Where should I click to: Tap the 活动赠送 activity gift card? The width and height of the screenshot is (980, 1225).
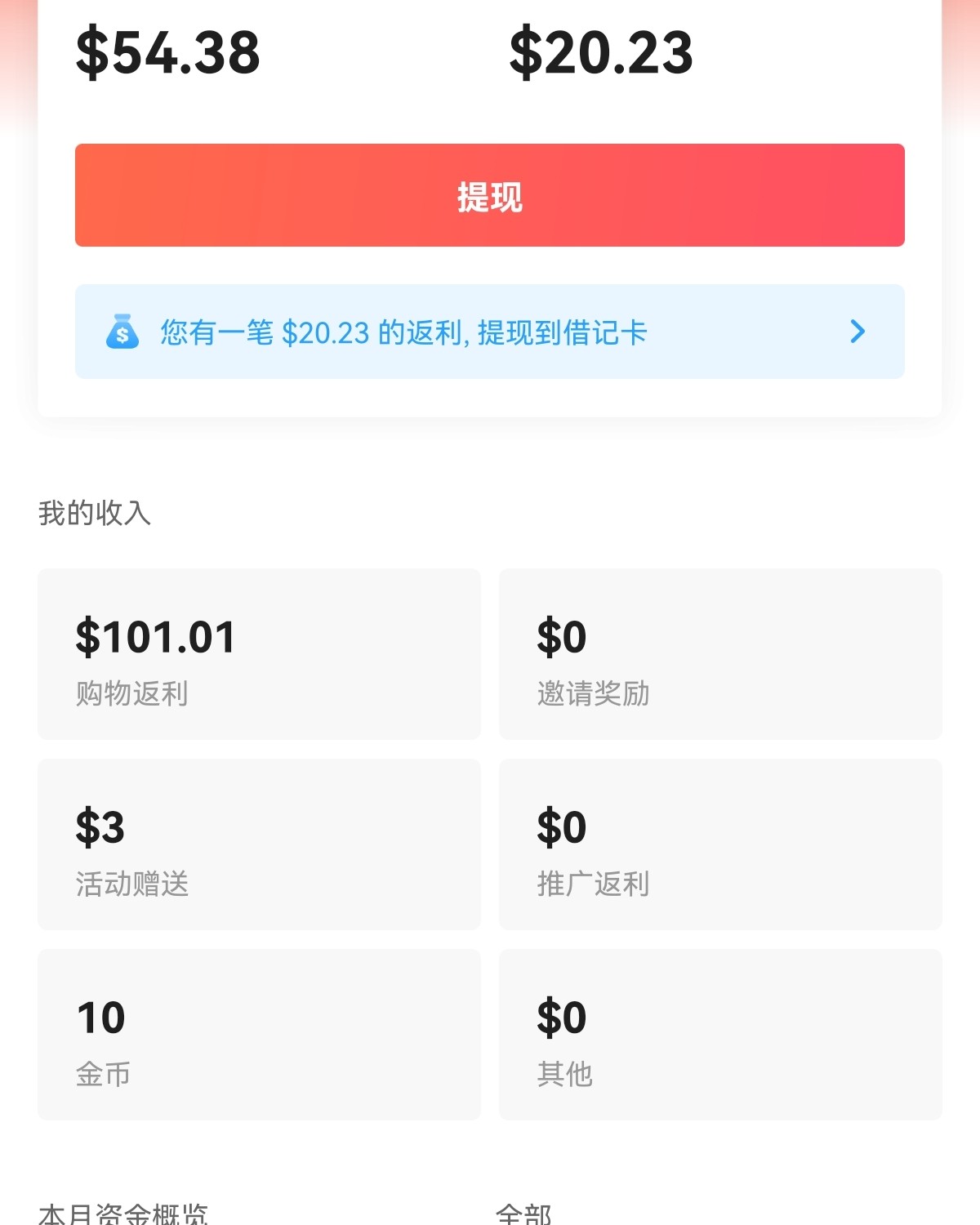[x=259, y=844]
